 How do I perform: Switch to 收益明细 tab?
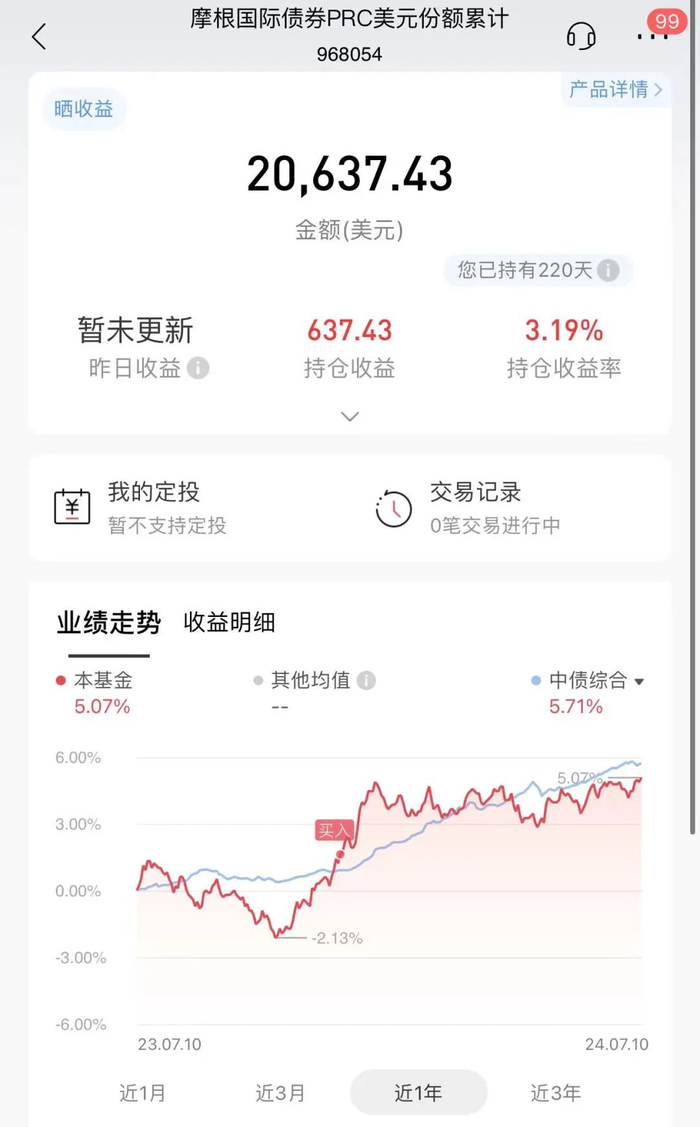229,622
